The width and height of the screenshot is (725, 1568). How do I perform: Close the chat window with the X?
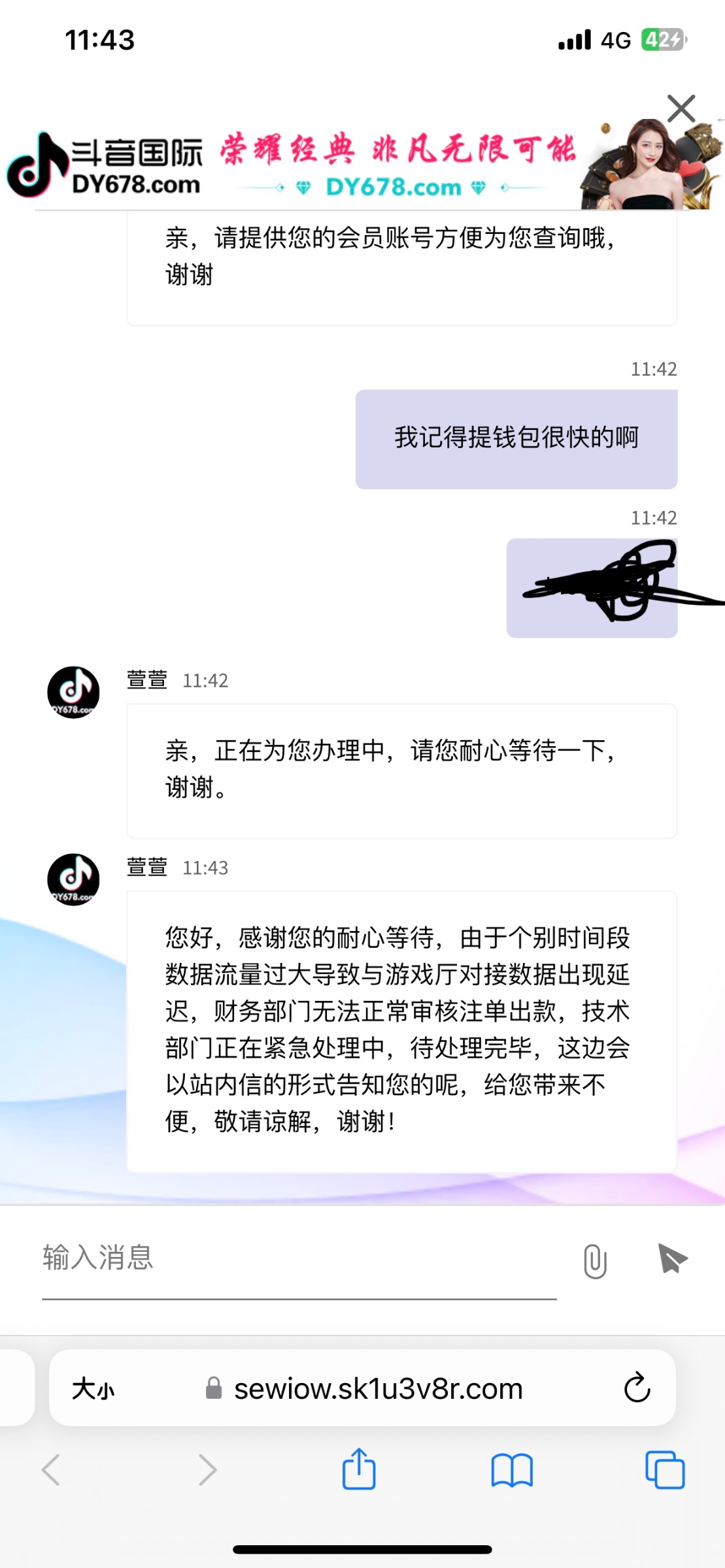[681, 108]
